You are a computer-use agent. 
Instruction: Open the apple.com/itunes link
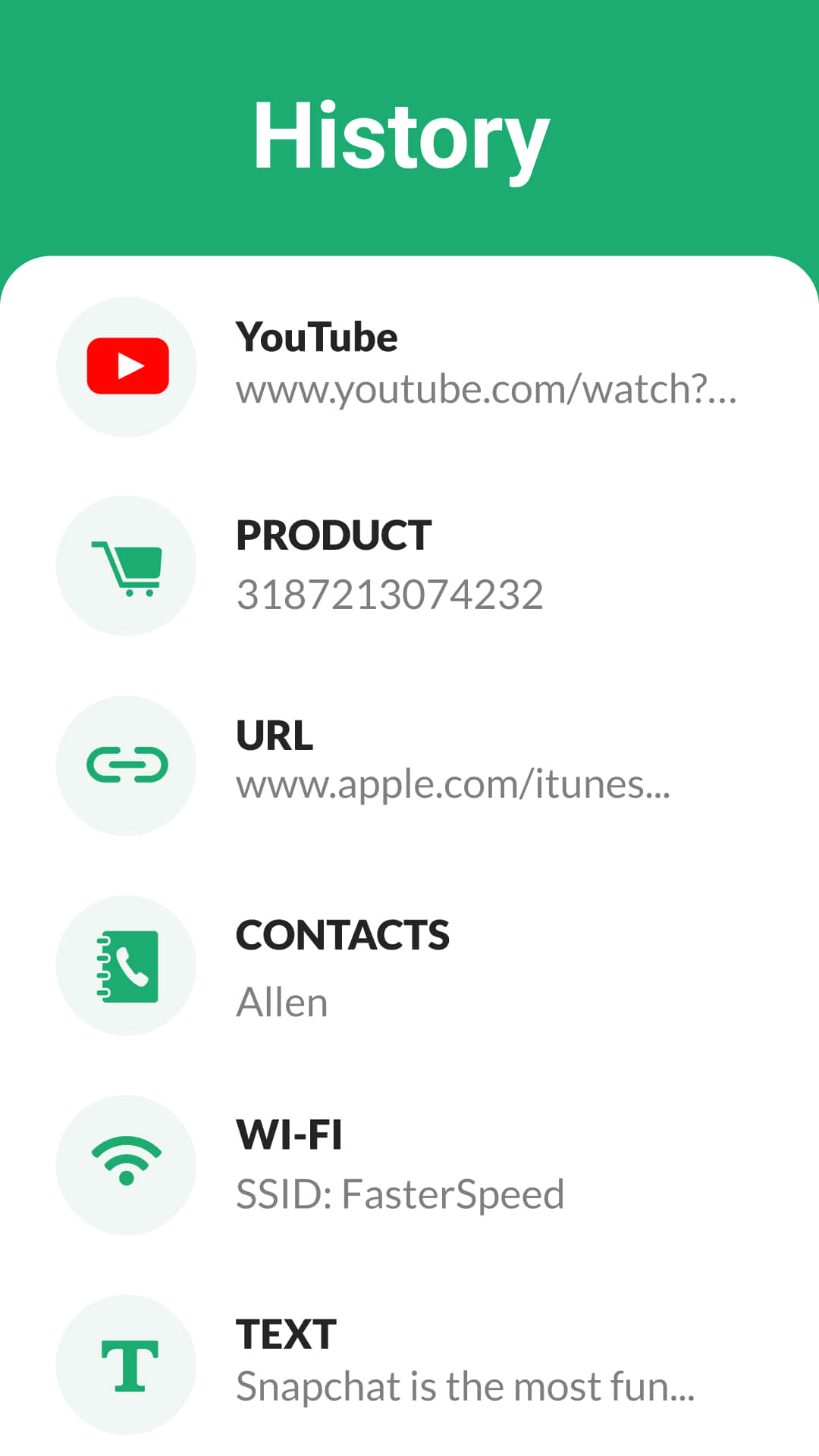(x=453, y=789)
